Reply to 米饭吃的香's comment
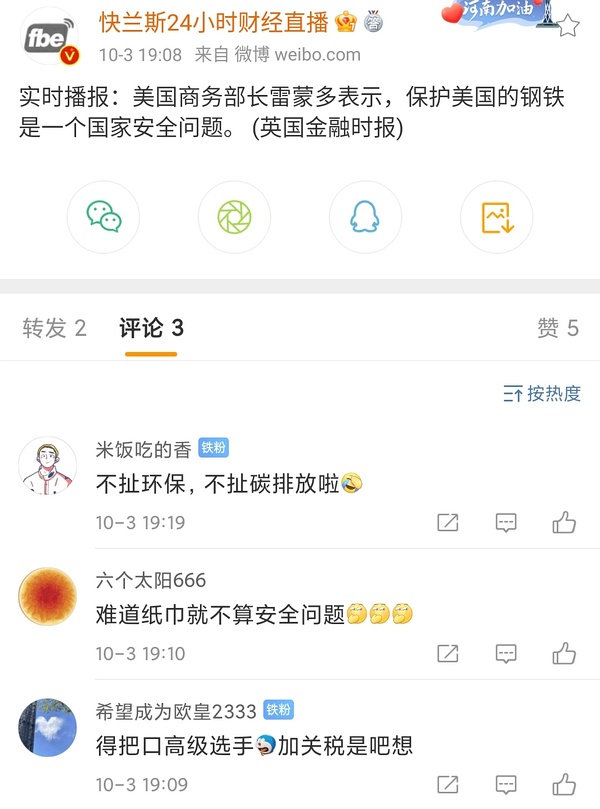 (x=506, y=522)
